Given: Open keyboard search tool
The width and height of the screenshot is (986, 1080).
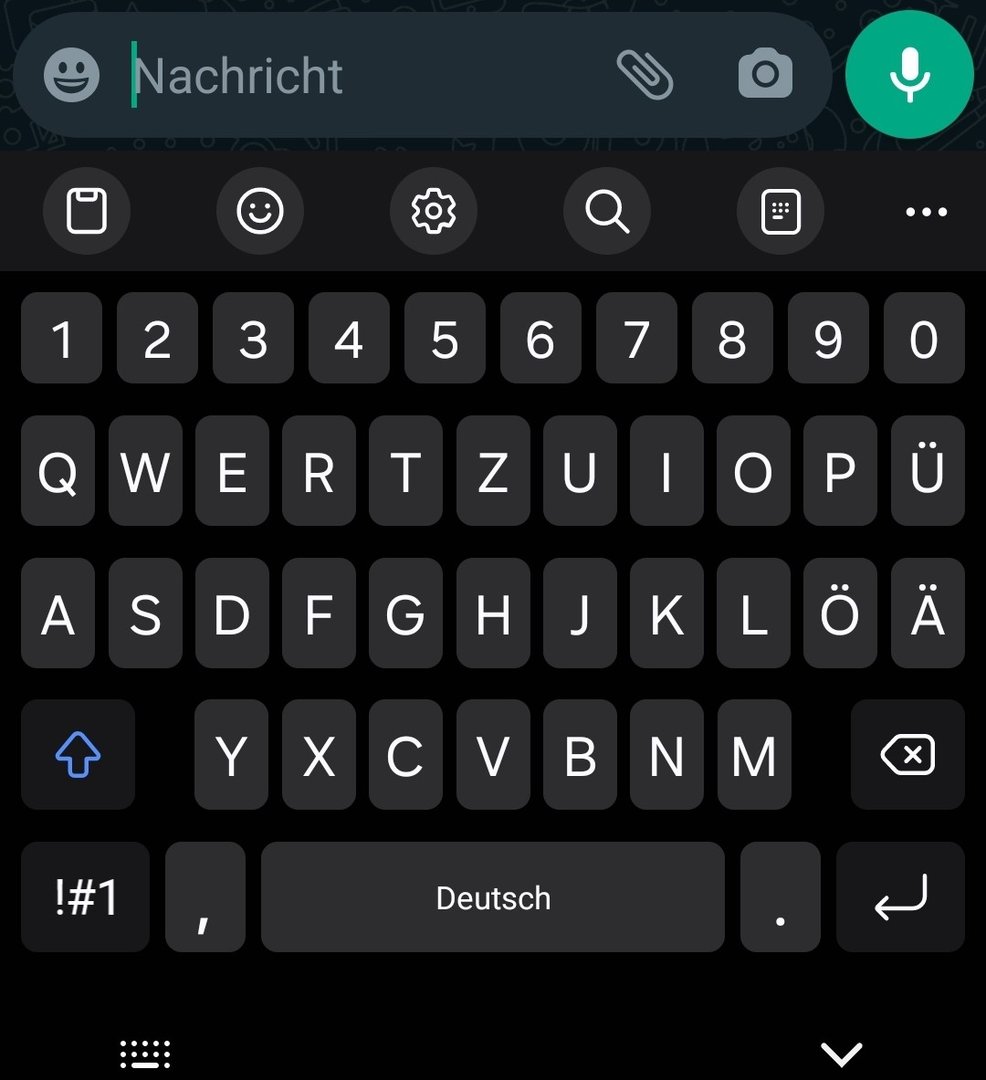Looking at the screenshot, I should point(607,211).
